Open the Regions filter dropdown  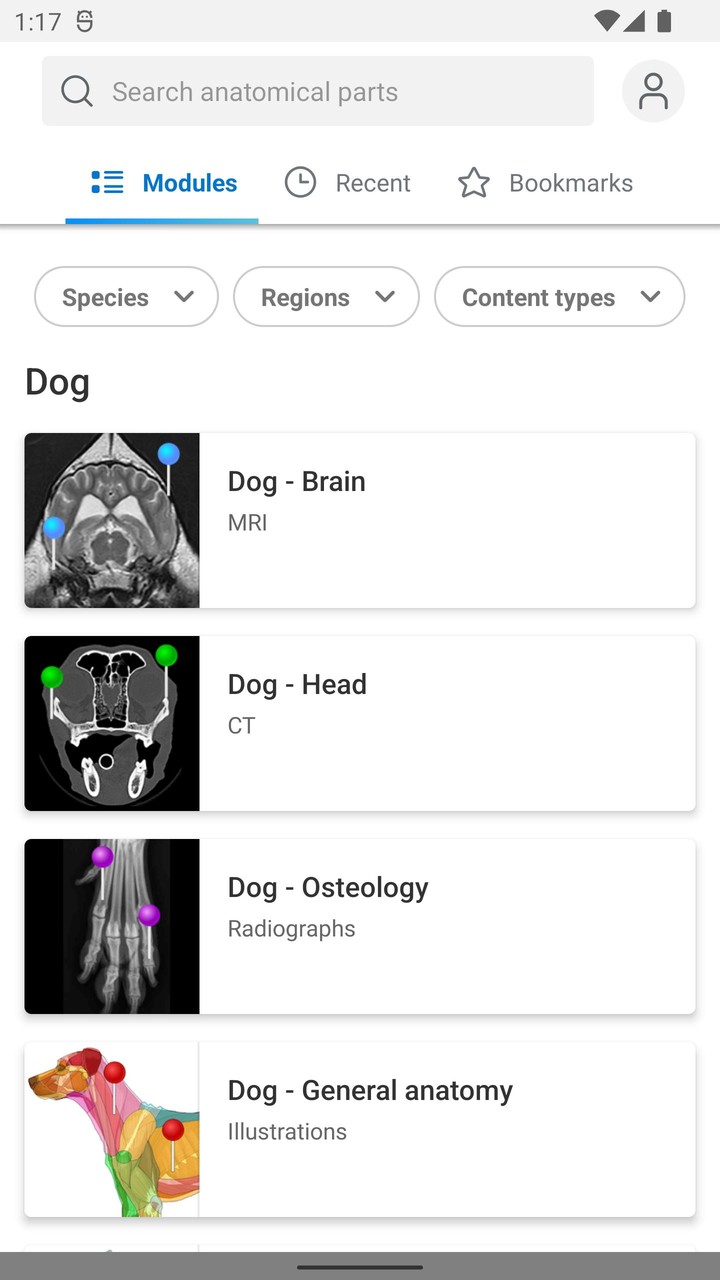pos(326,297)
